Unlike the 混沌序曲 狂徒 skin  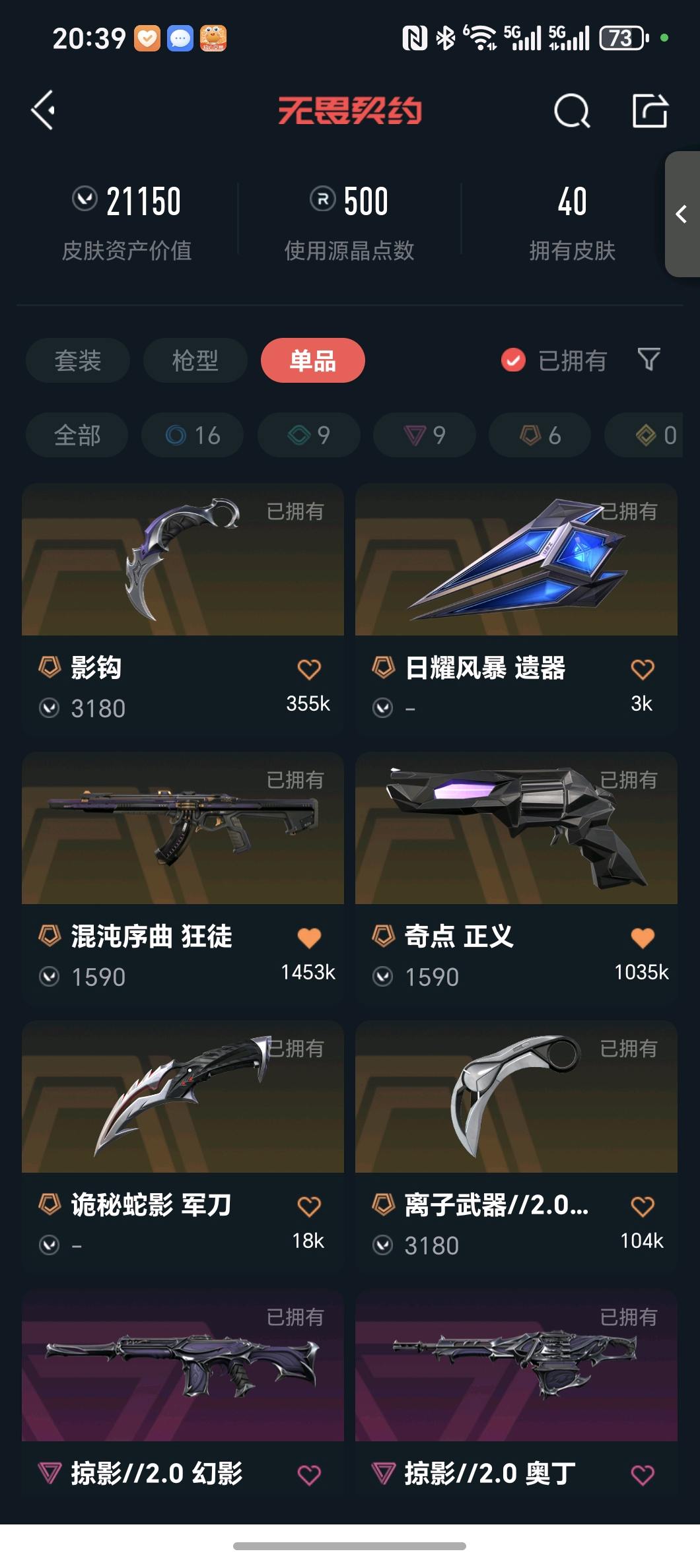[309, 938]
